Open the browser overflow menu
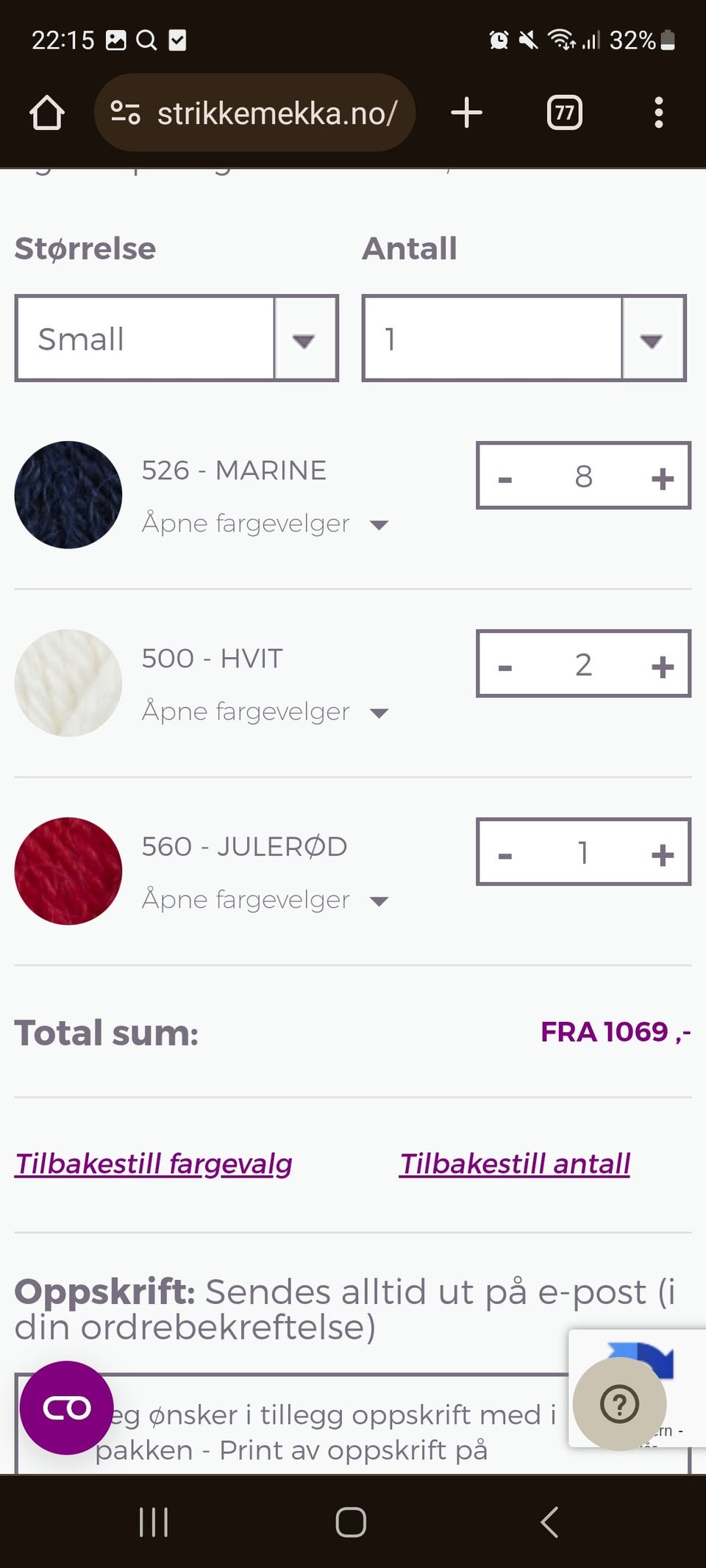The height and width of the screenshot is (1568, 706). click(x=658, y=113)
